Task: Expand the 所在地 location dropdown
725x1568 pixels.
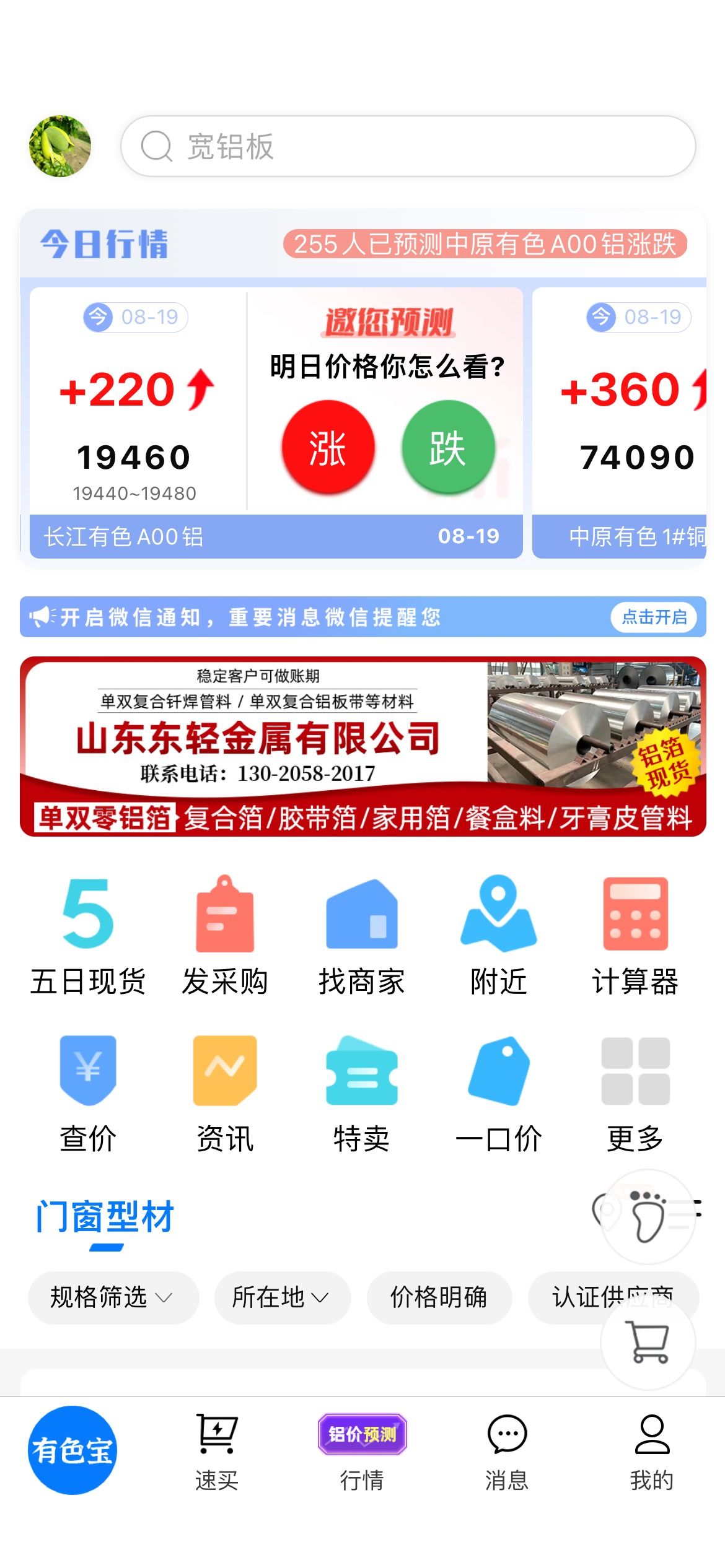Action: tap(283, 1297)
